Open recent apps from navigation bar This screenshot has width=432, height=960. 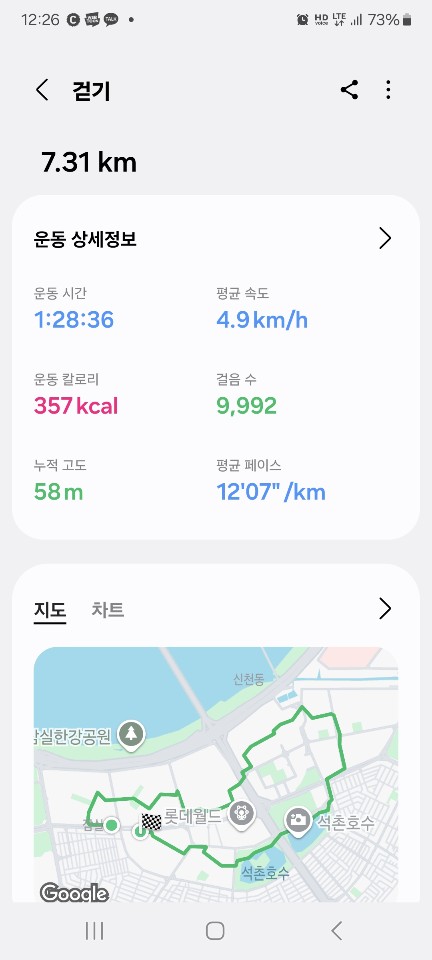(x=94, y=931)
